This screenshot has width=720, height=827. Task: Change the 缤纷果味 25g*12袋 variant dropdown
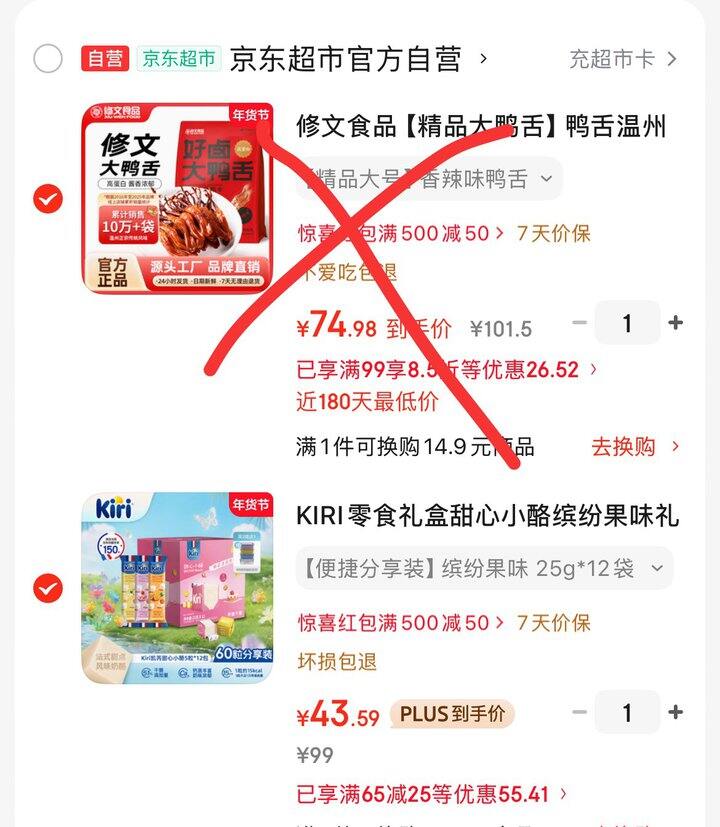click(x=483, y=568)
